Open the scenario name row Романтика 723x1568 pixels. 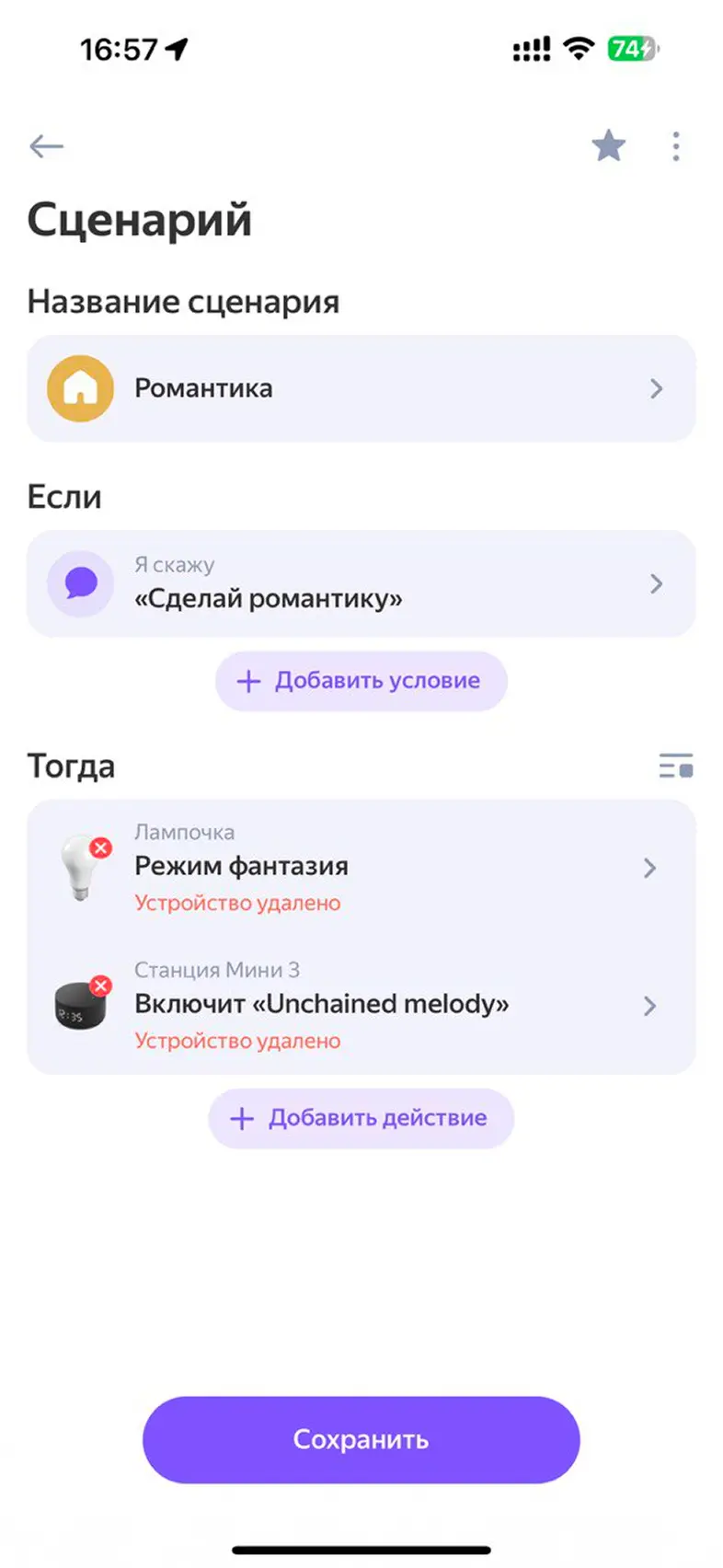[361, 388]
